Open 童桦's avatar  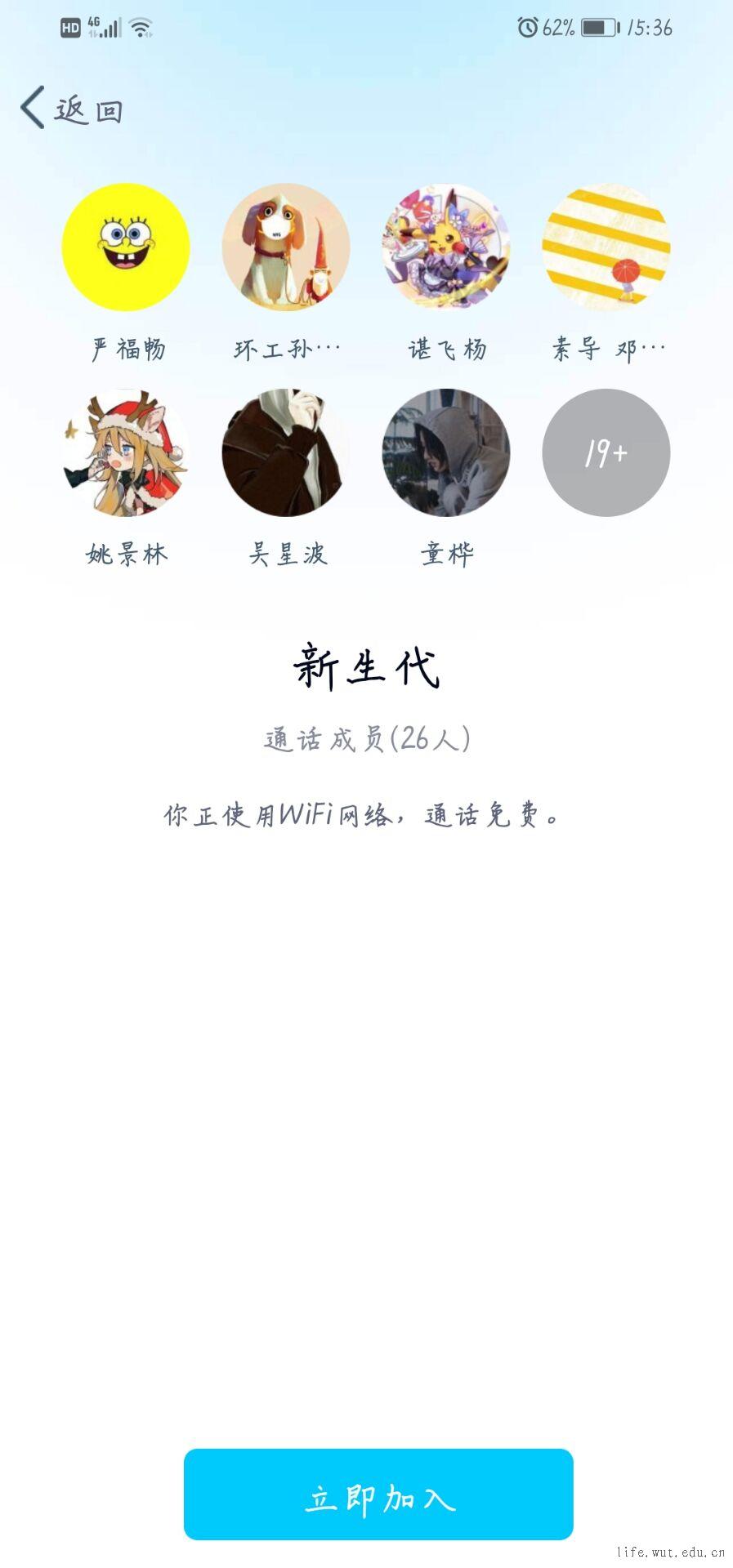(446, 452)
